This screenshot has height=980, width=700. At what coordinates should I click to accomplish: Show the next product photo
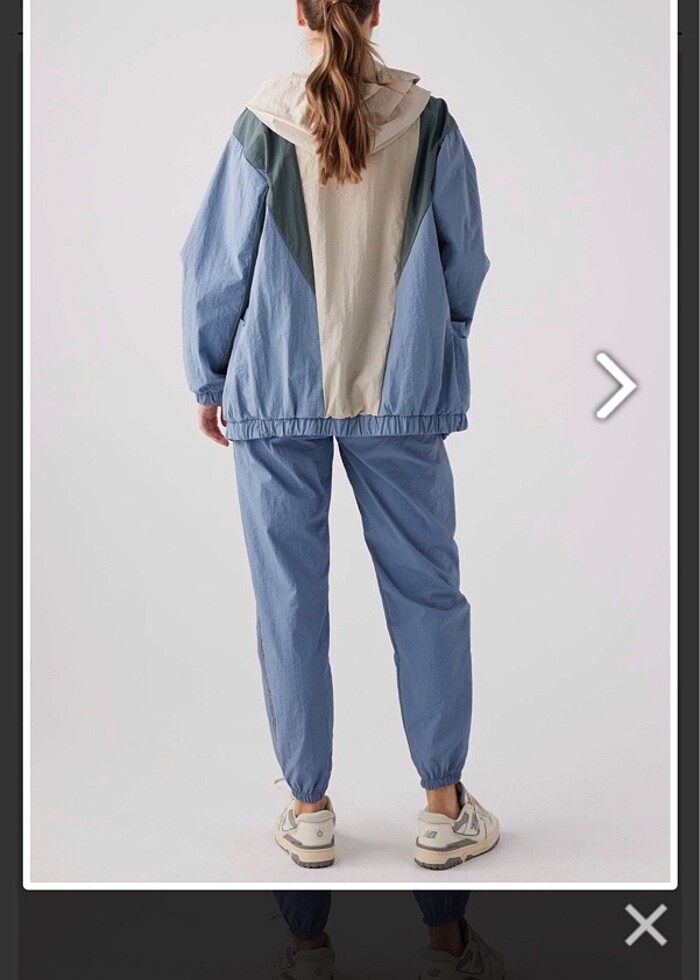616,385
